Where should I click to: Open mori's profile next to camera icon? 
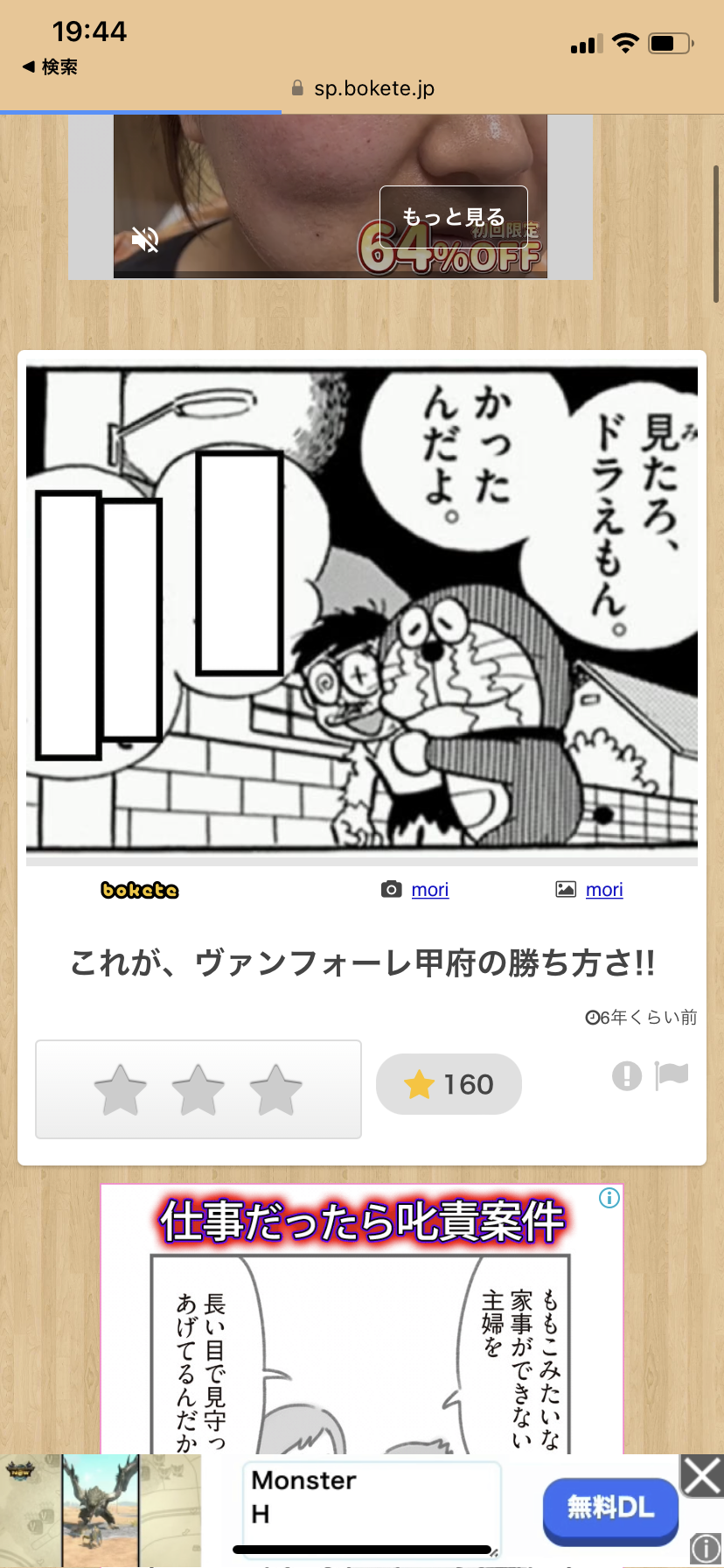pyautogui.click(x=429, y=890)
